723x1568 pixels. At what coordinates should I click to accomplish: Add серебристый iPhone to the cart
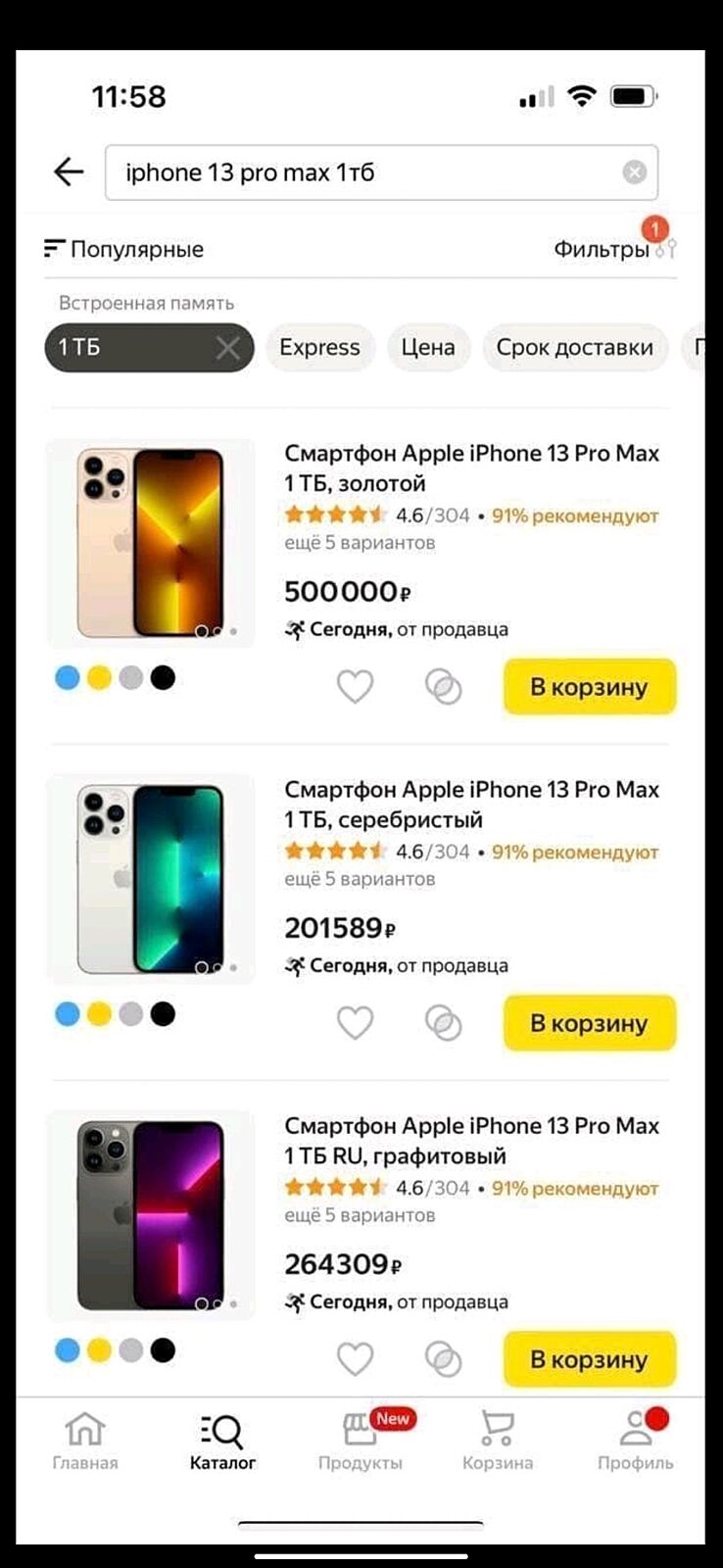click(589, 1023)
